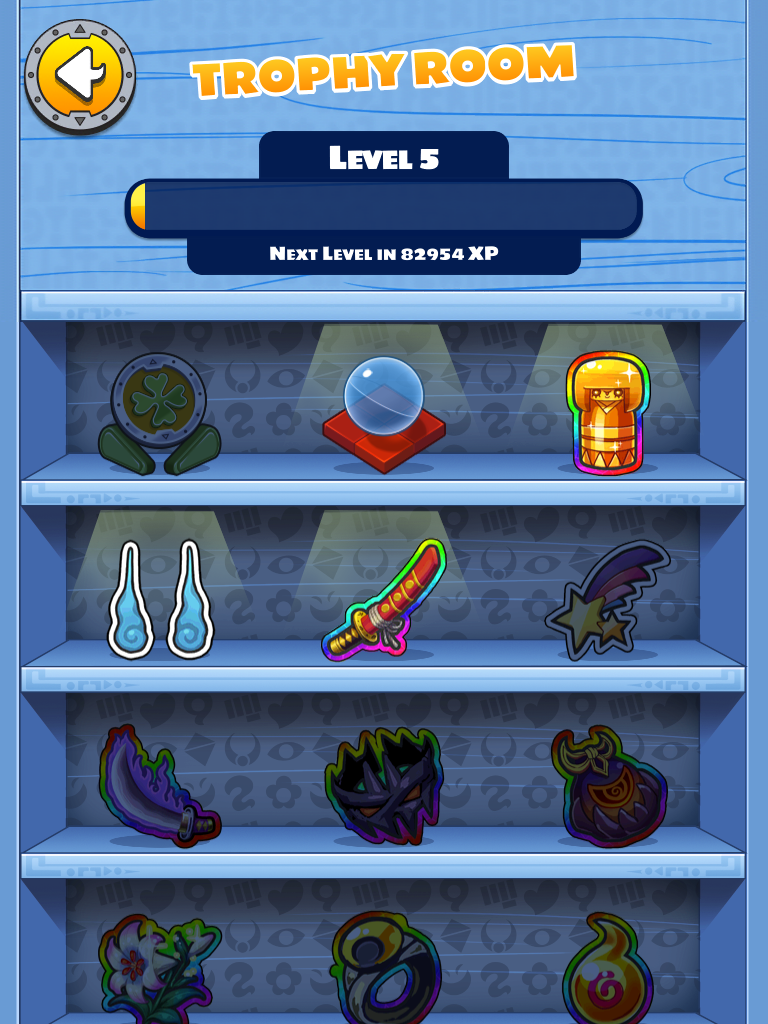Select the white lily flower trophy

tap(157, 965)
